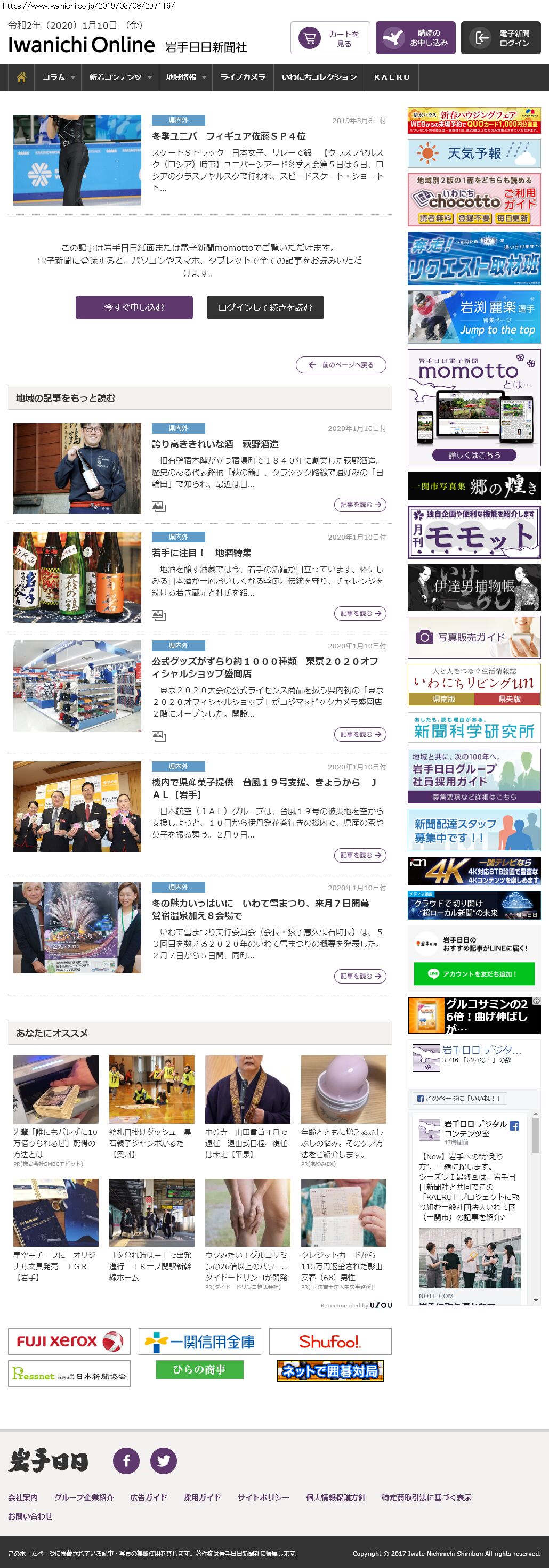This screenshot has height=1568, width=549.
Task: Go back with 前のページへ戻る
Action: click(x=341, y=364)
